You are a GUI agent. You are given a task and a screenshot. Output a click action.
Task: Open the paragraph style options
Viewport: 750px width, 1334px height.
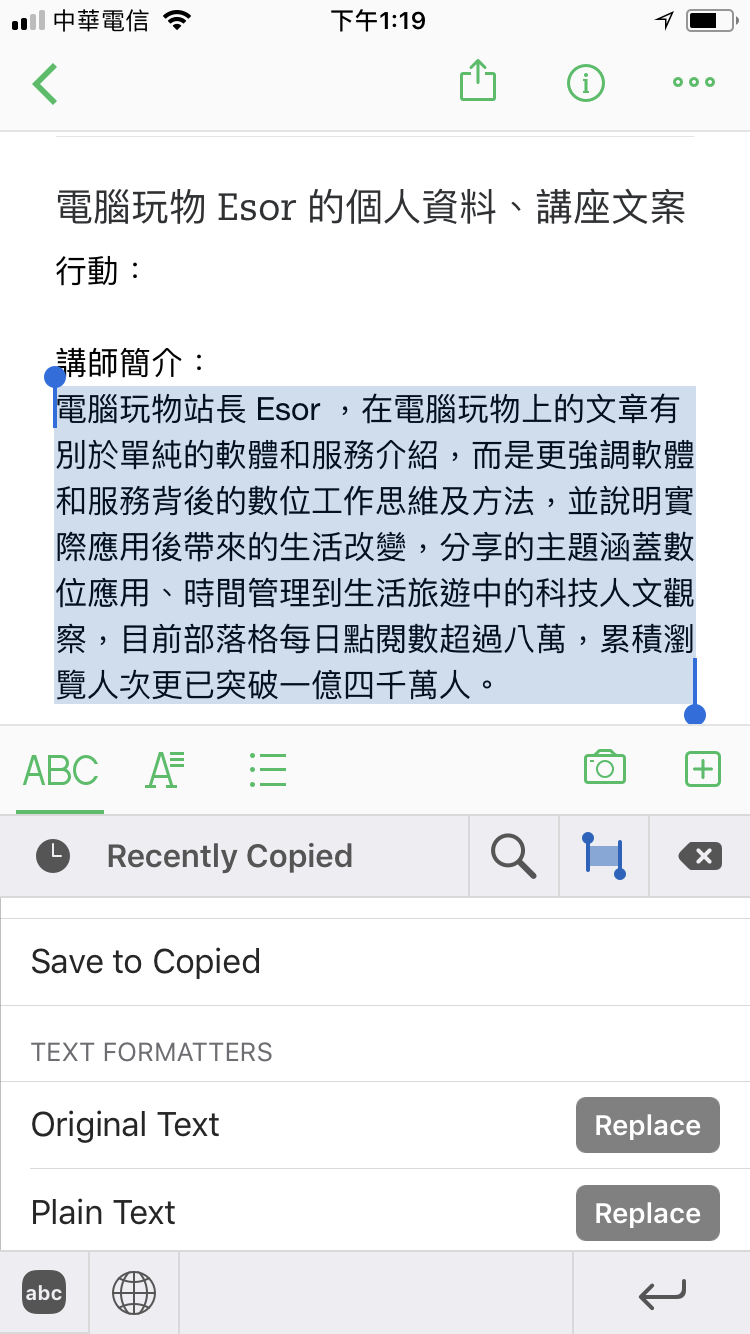point(165,770)
